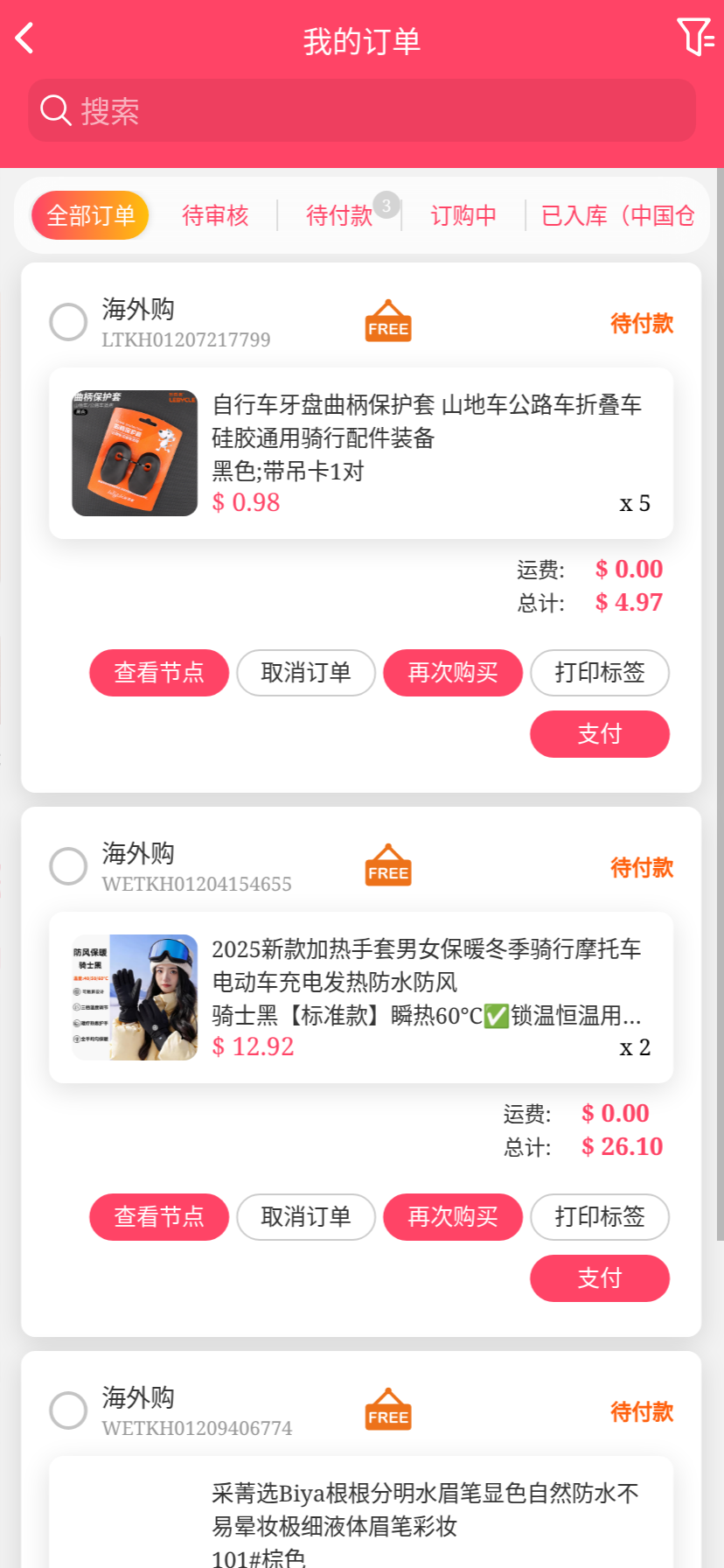This screenshot has height=1568, width=724.
Task: View 查看节点 for order LTKH01207217799
Action: click(159, 673)
